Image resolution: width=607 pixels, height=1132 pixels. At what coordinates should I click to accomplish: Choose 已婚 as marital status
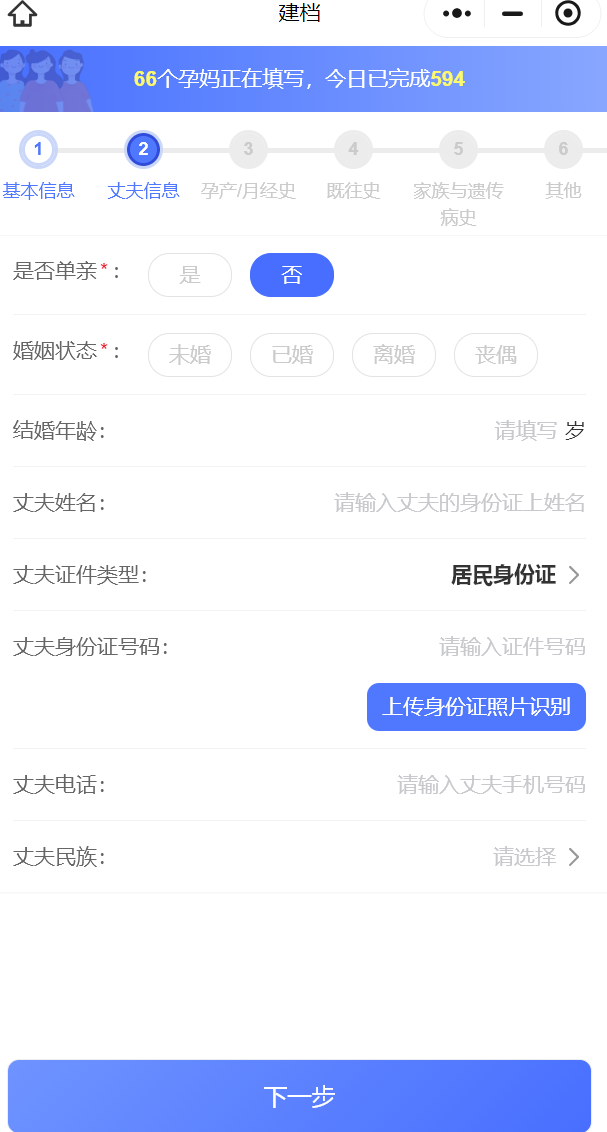pyautogui.click(x=292, y=355)
